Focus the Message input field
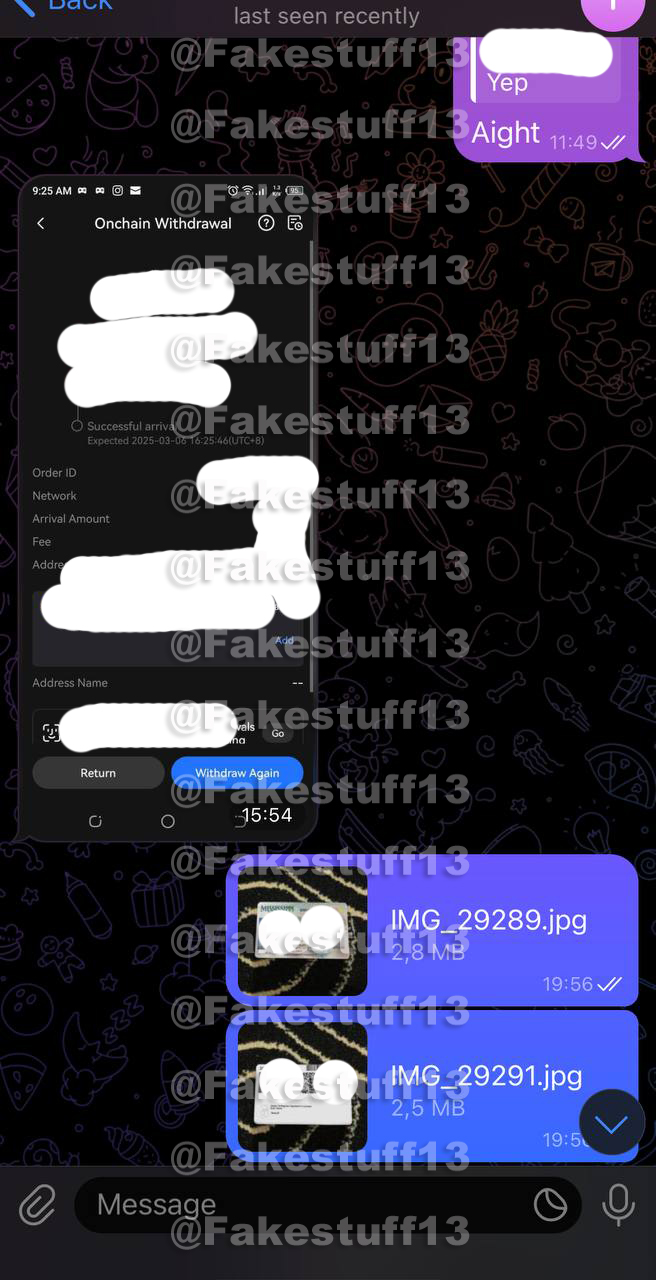This screenshot has width=656, height=1280. [300, 1205]
